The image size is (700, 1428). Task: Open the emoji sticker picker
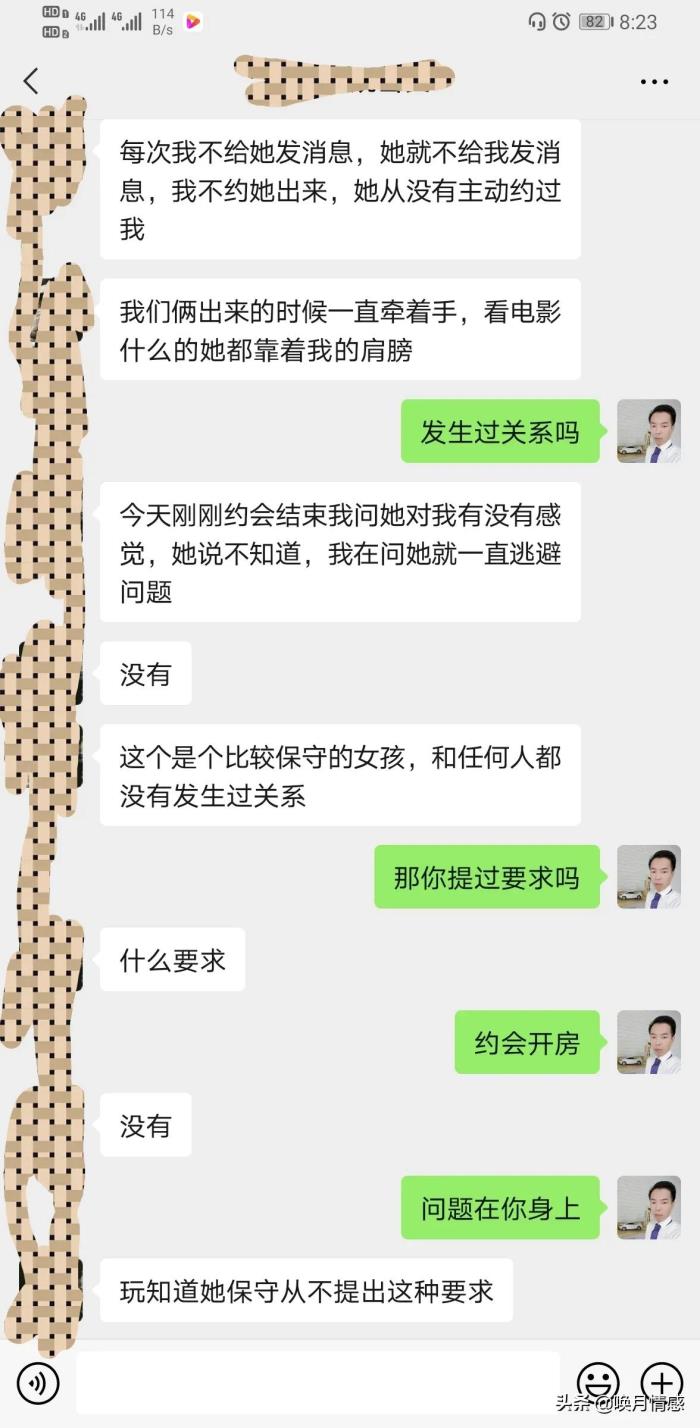coord(598,1383)
